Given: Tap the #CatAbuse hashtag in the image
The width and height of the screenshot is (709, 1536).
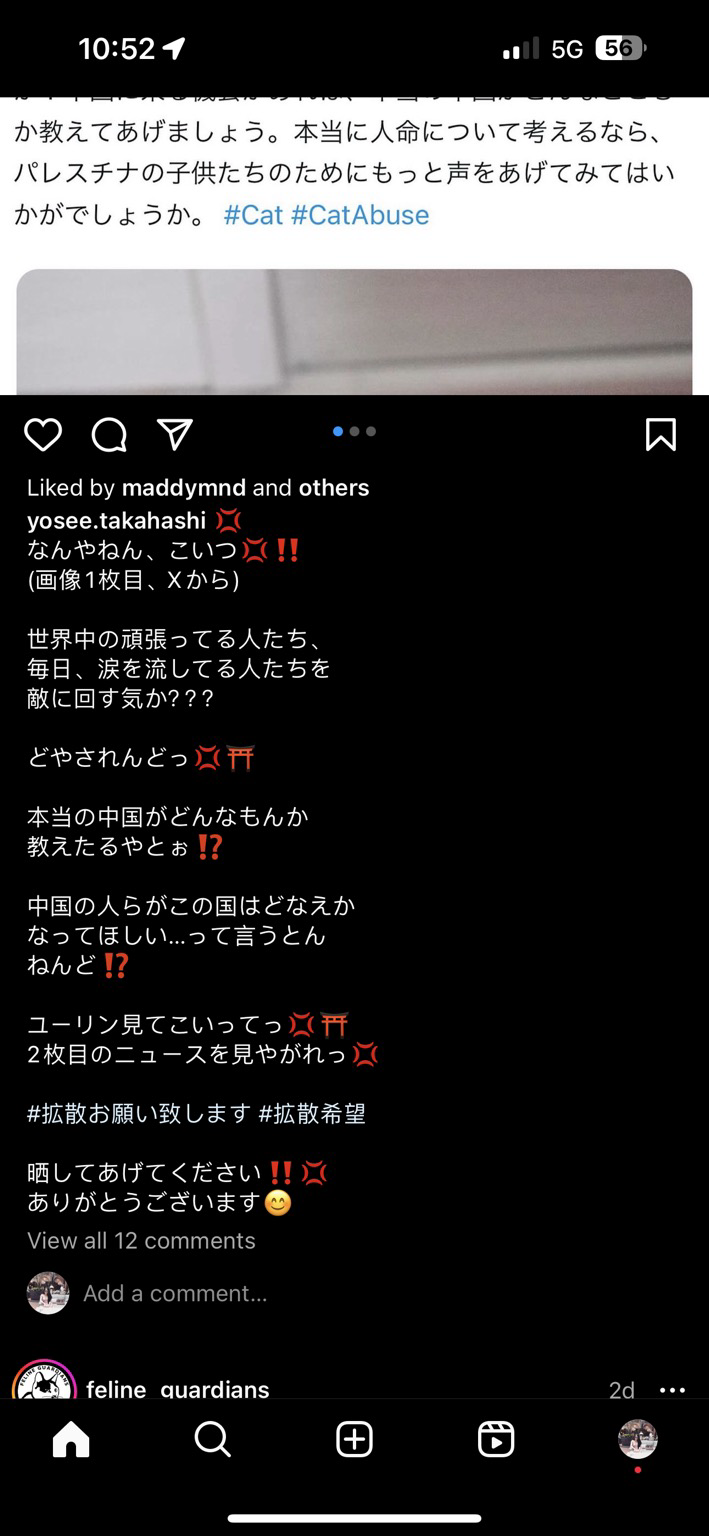Looking at the screenshot, I should 360,215.
